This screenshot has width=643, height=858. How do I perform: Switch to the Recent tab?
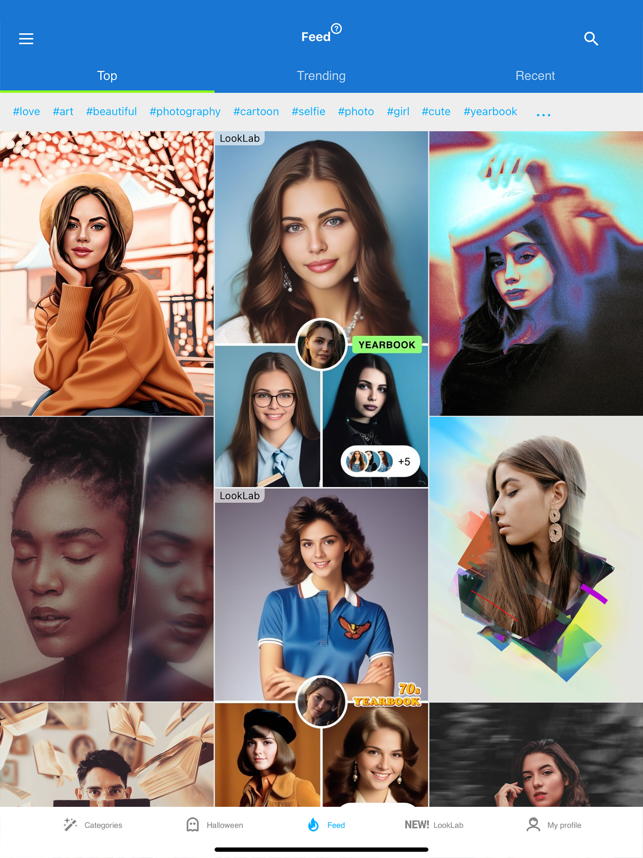[535, 76]
